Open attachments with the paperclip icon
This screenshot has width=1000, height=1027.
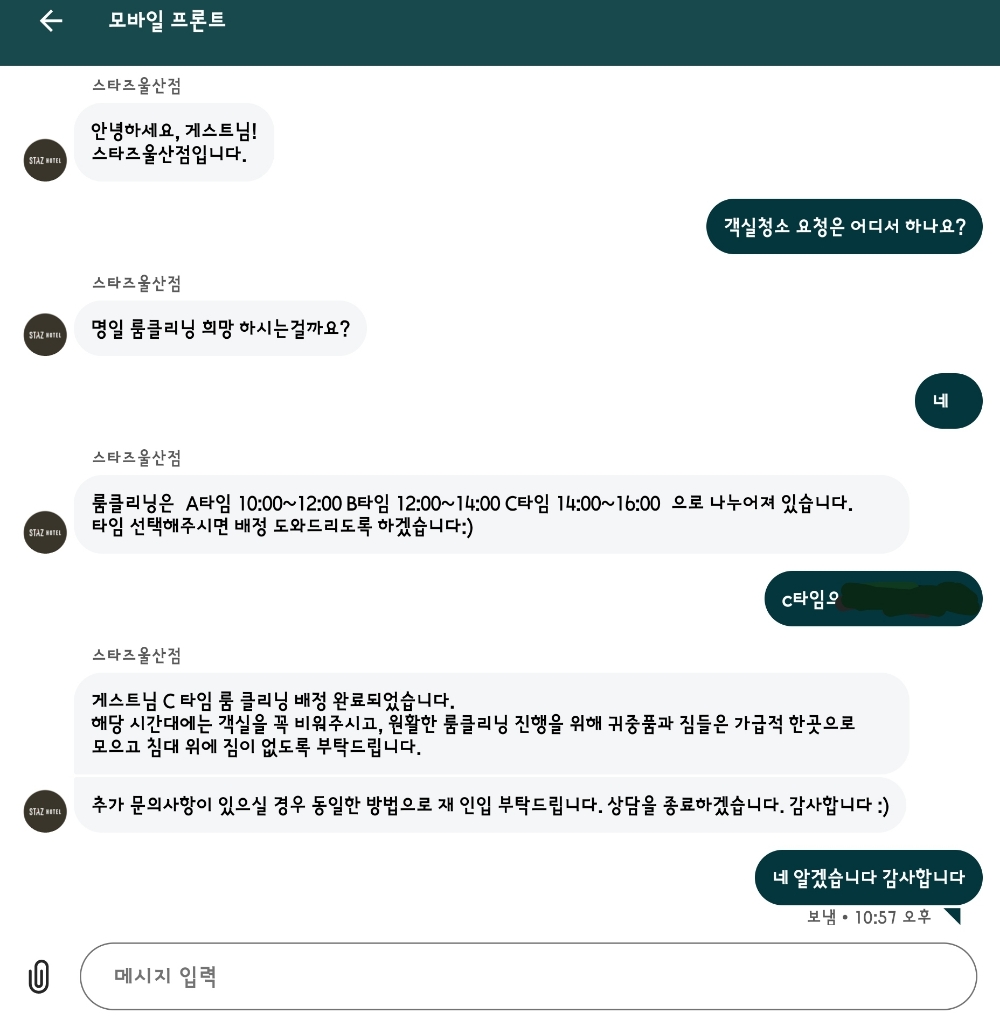click(38, 977)
